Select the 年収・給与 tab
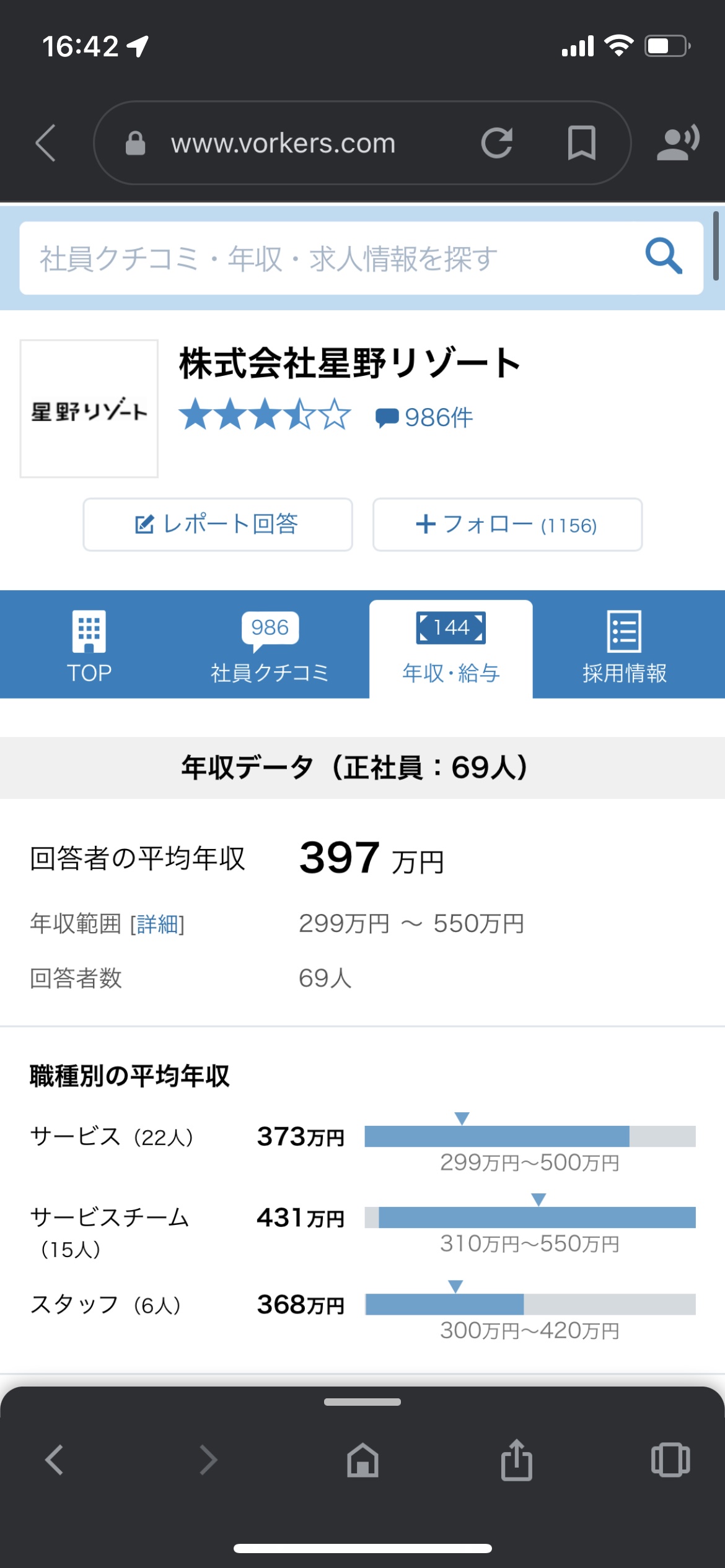 tap(451, 649)
